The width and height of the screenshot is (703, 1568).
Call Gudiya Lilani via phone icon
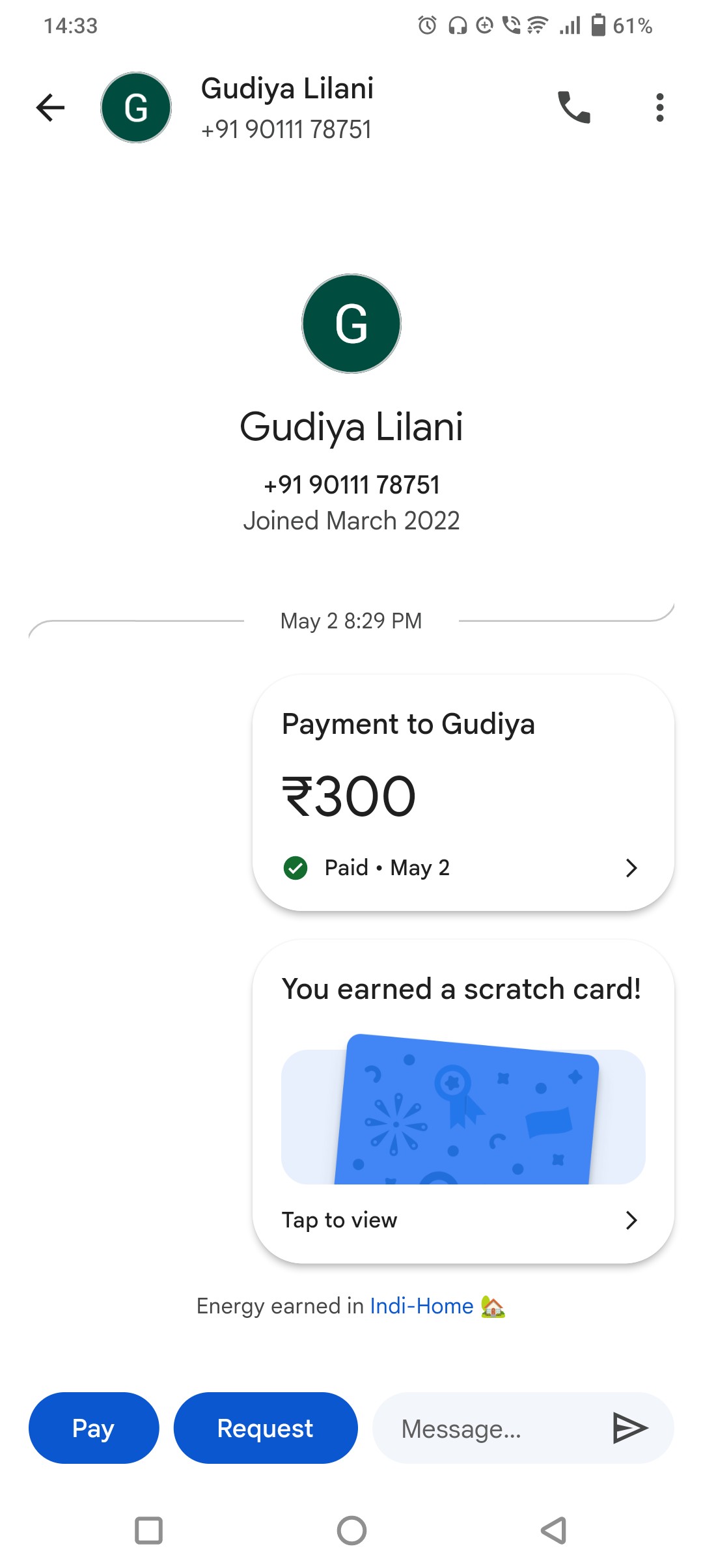573,107
